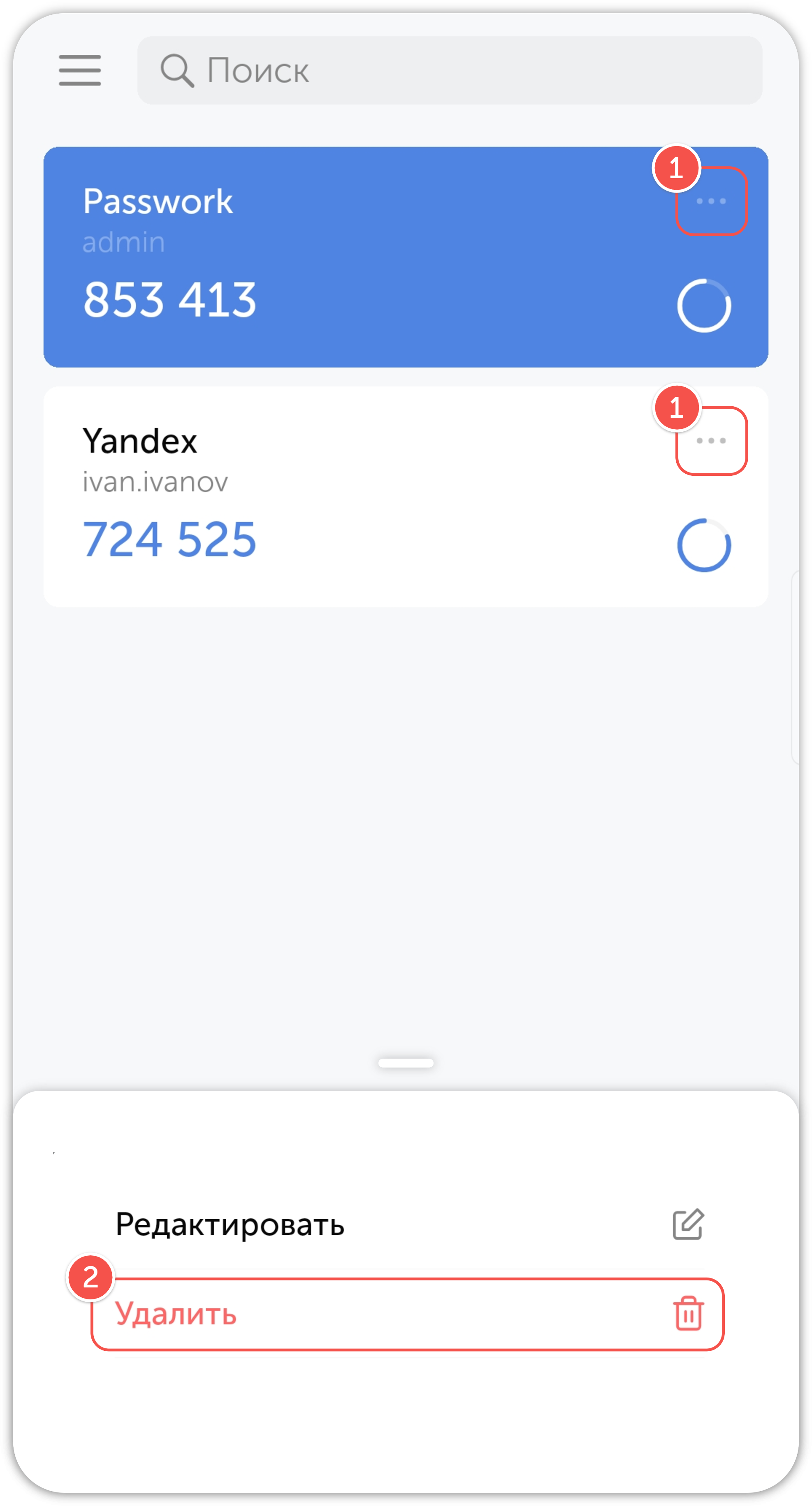Open the three-dot menu on the Passwork card
The image size is (812, 1506).
[x=711, y=201]
